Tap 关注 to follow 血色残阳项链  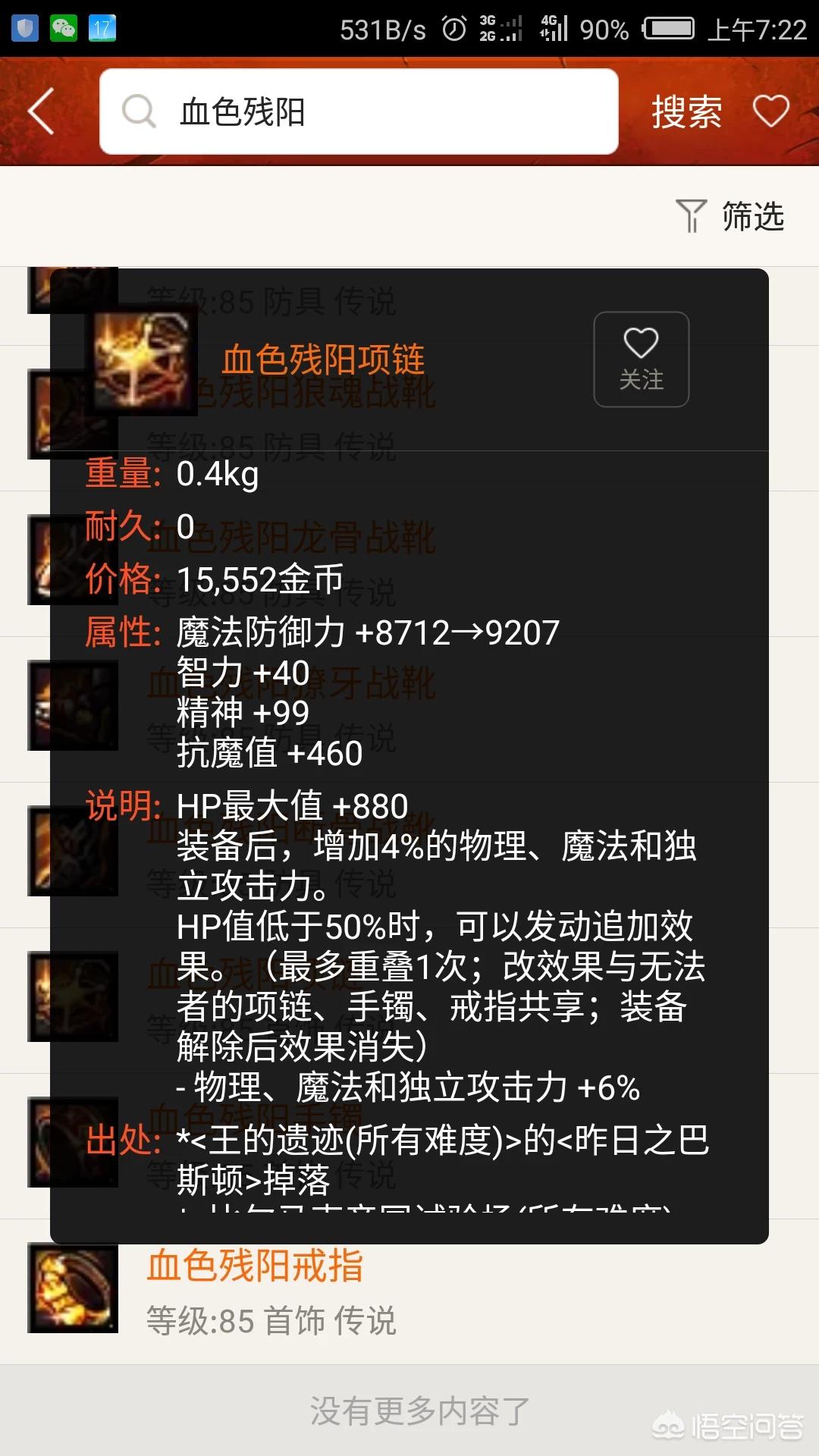(641, 359)
